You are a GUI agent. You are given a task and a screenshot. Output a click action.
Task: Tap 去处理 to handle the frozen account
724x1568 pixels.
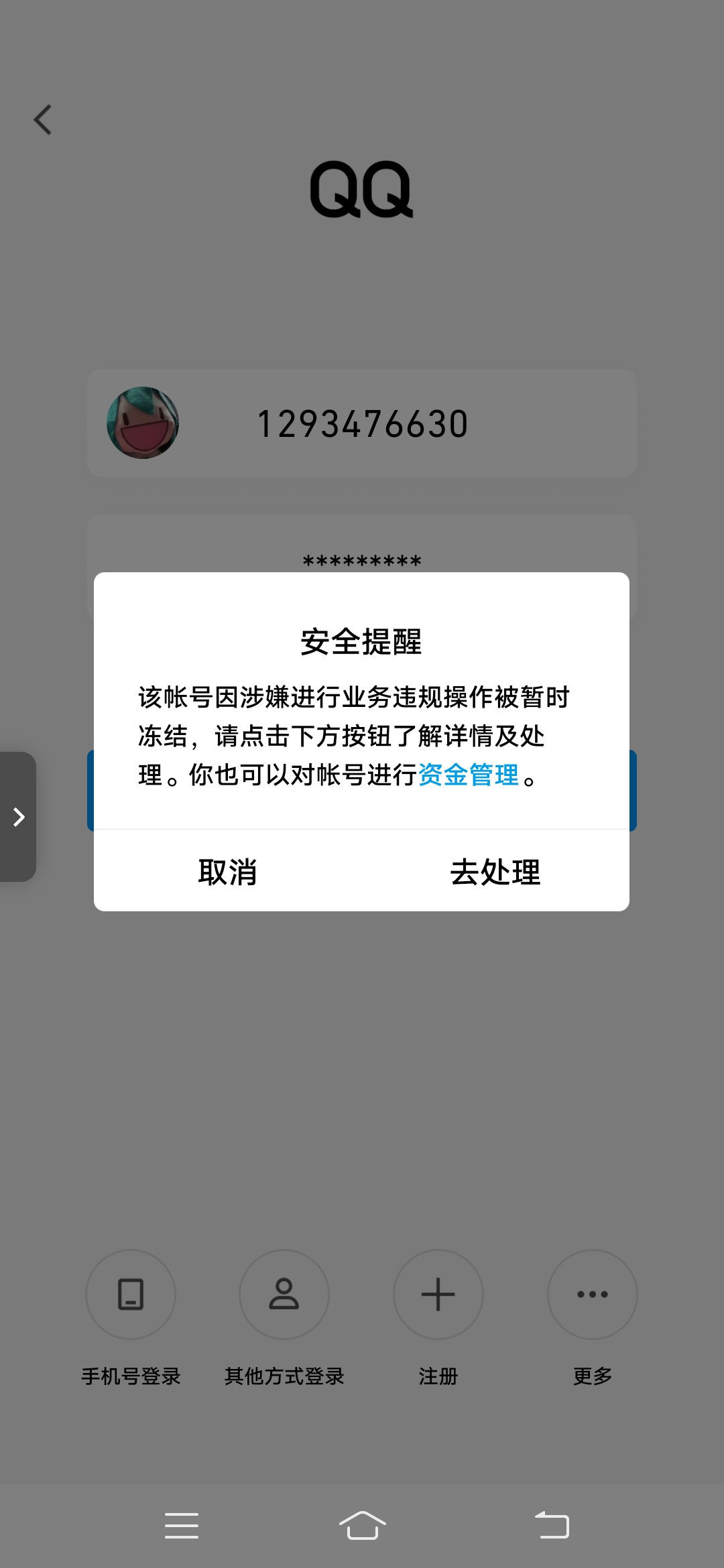click(495, 872)
